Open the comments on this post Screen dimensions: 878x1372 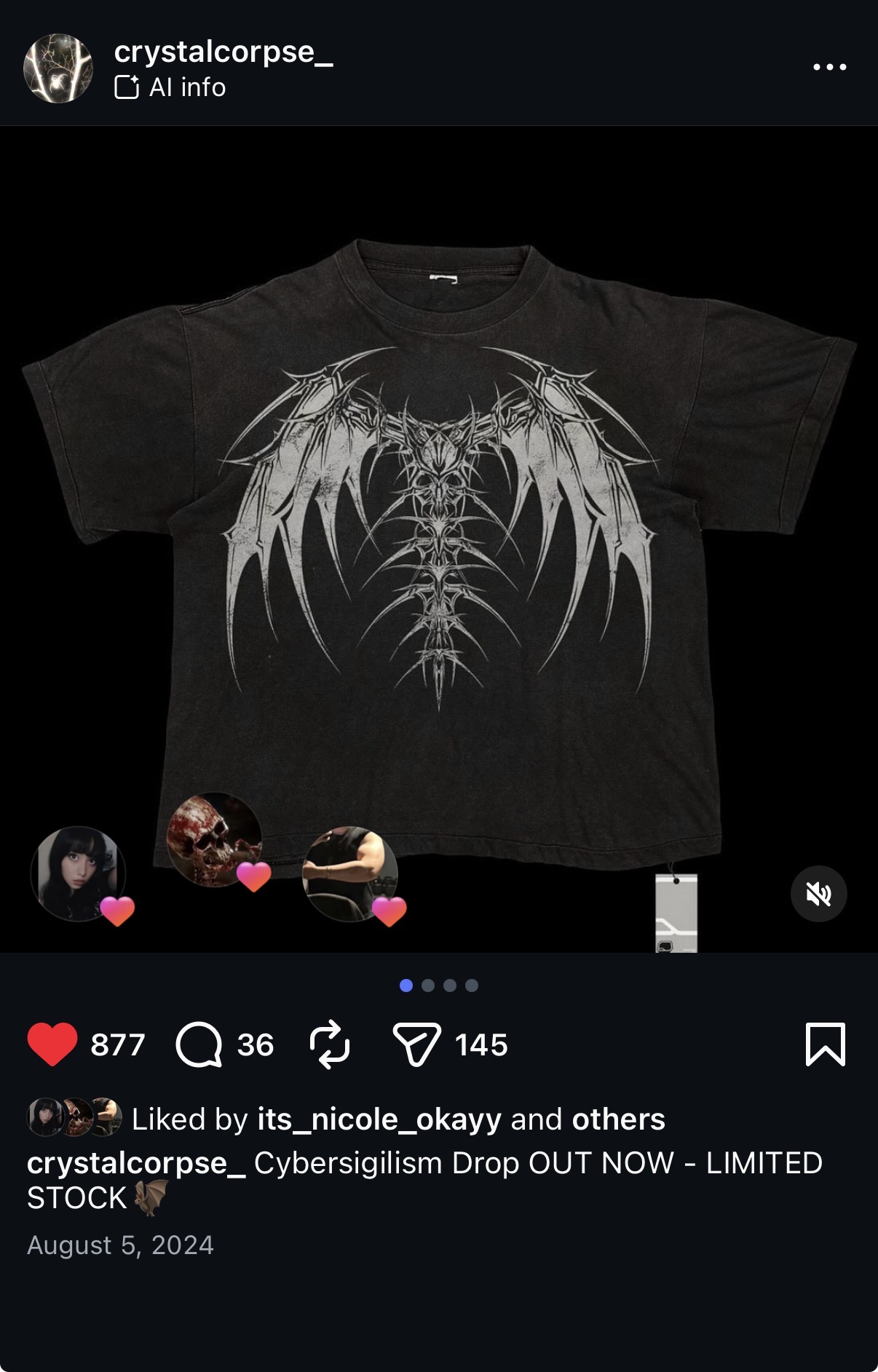pyautogui.click(x=199, y=1044)
